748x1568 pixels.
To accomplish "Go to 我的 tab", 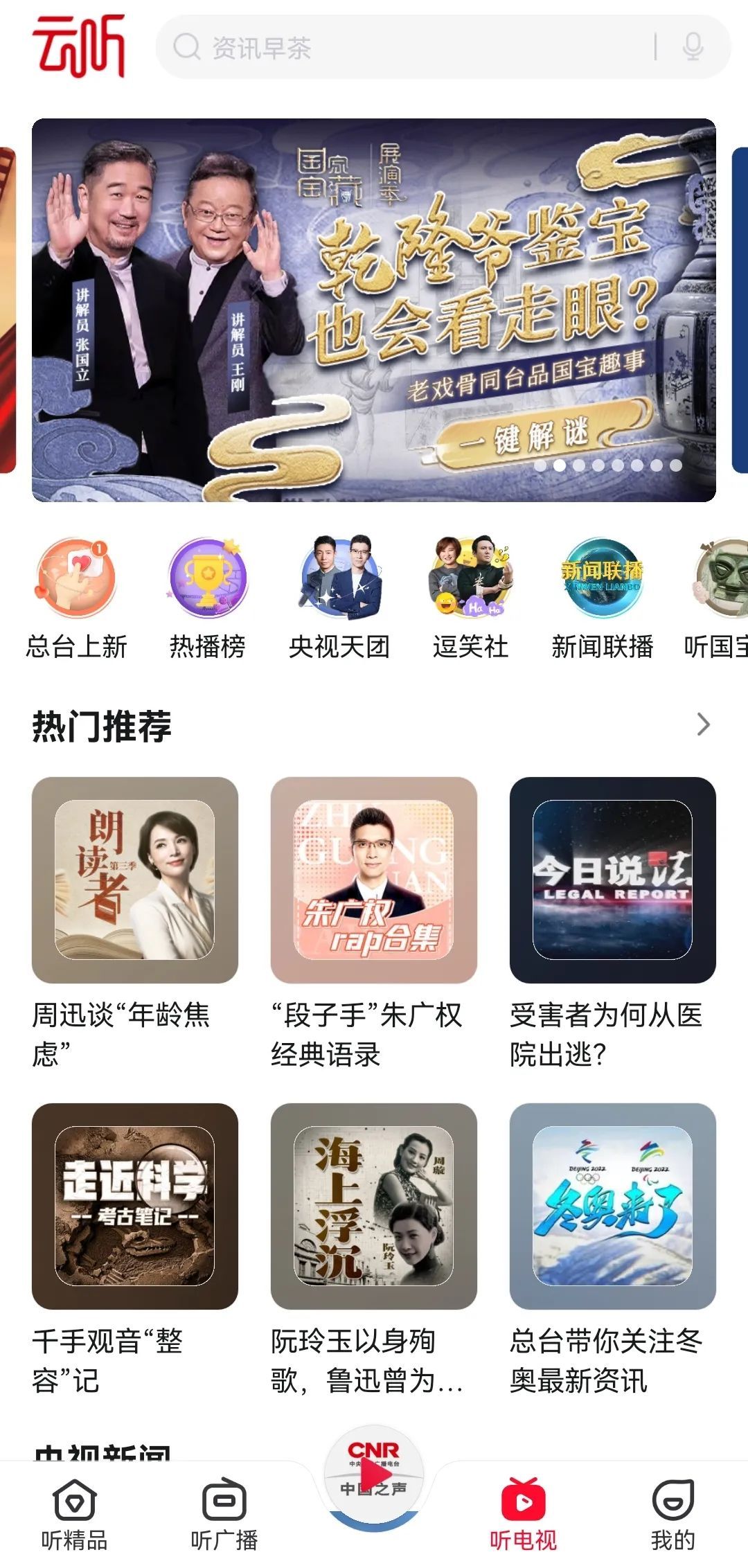I will click(x=673, y=1515).
